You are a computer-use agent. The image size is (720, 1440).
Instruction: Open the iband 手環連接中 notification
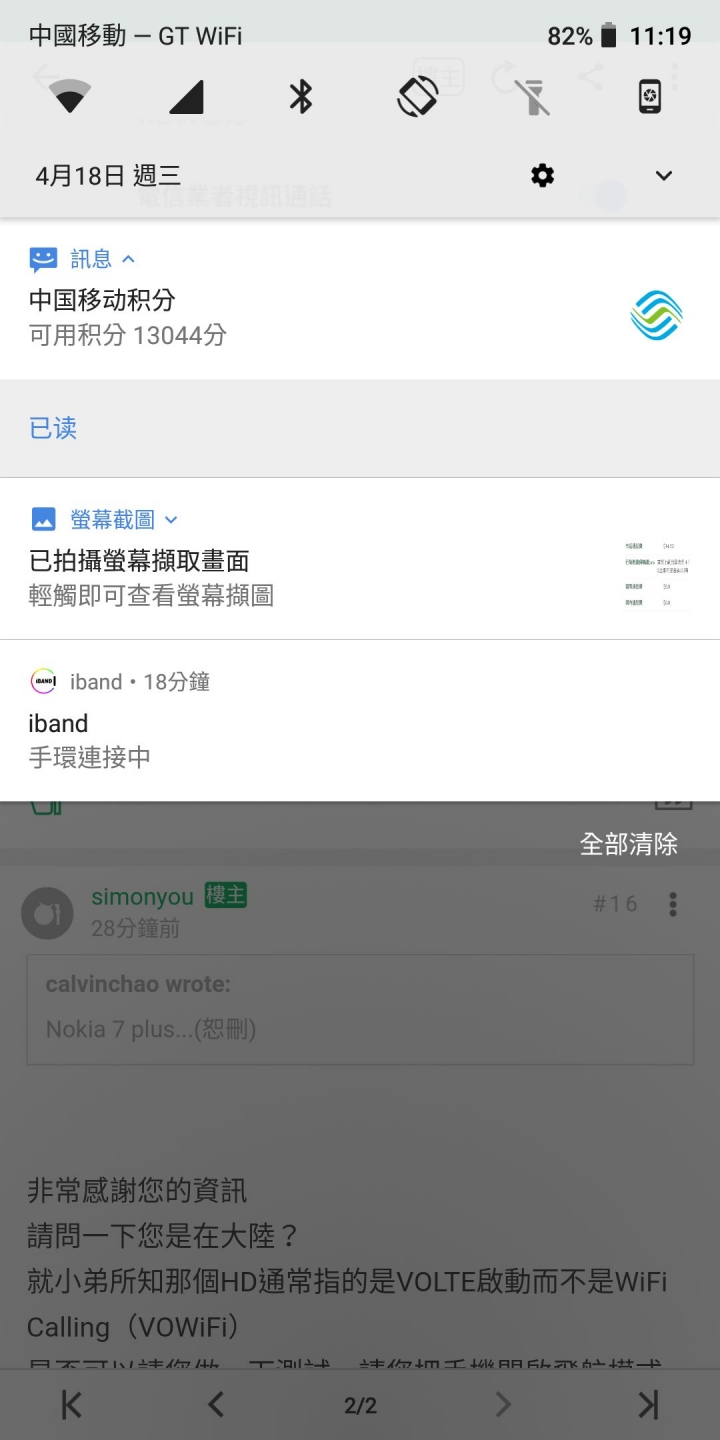click(300, 740)
